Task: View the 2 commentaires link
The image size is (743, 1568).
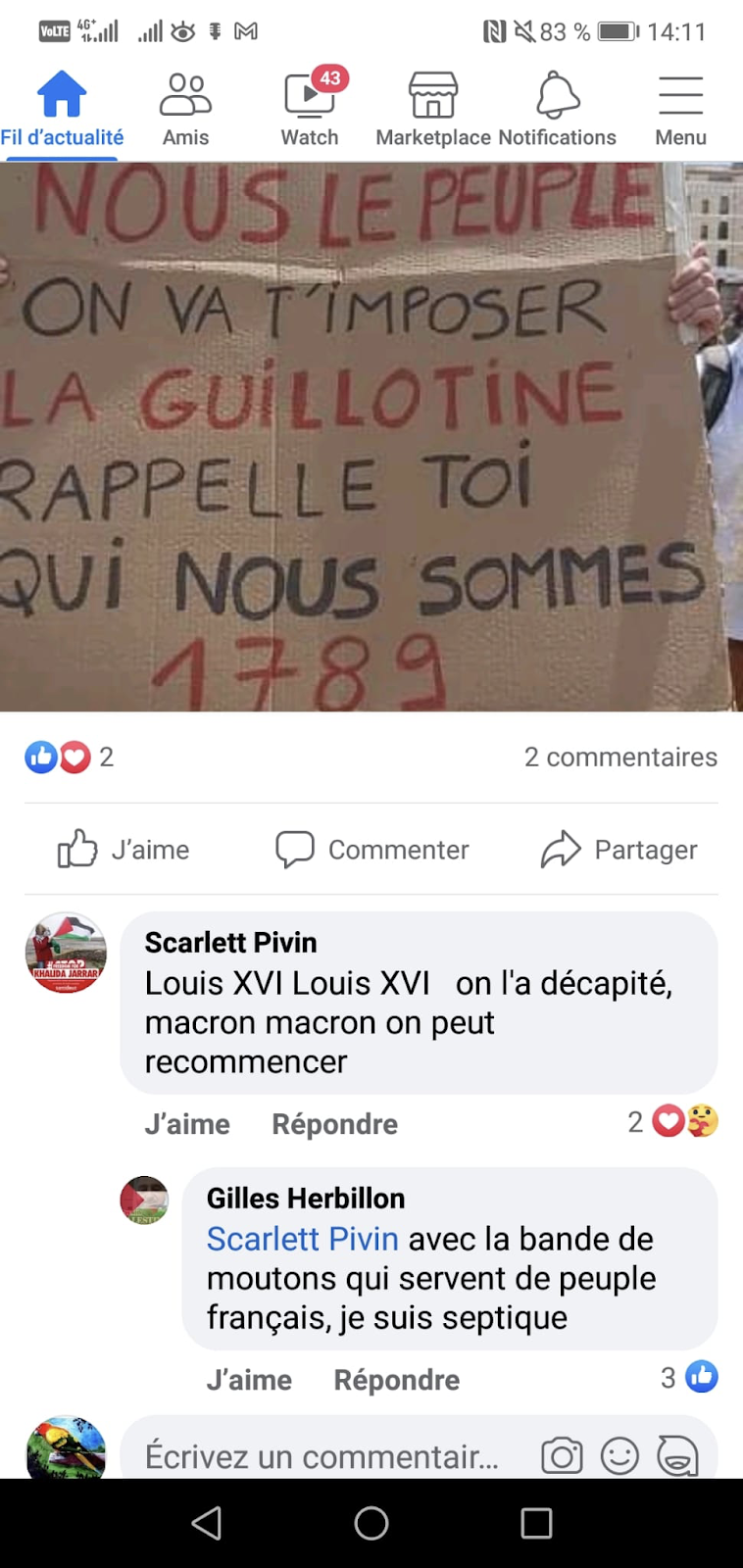Action: pos(620,757)
